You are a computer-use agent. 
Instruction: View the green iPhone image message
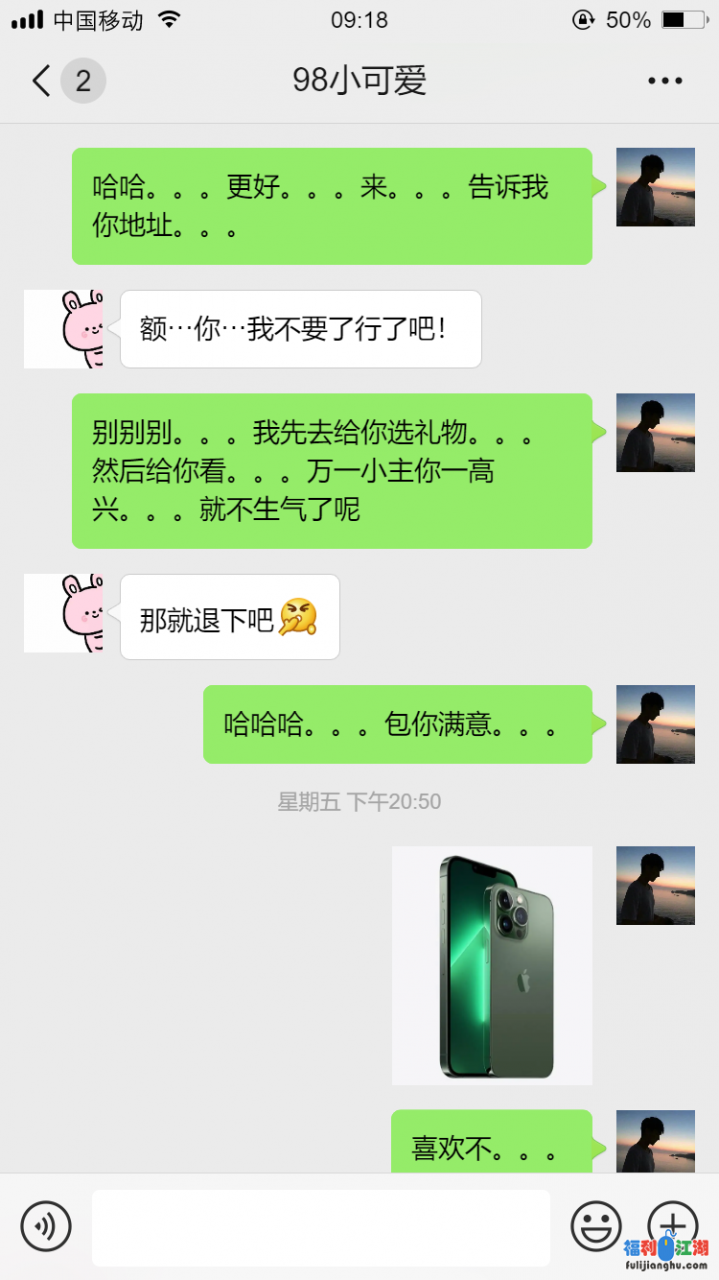492,965
